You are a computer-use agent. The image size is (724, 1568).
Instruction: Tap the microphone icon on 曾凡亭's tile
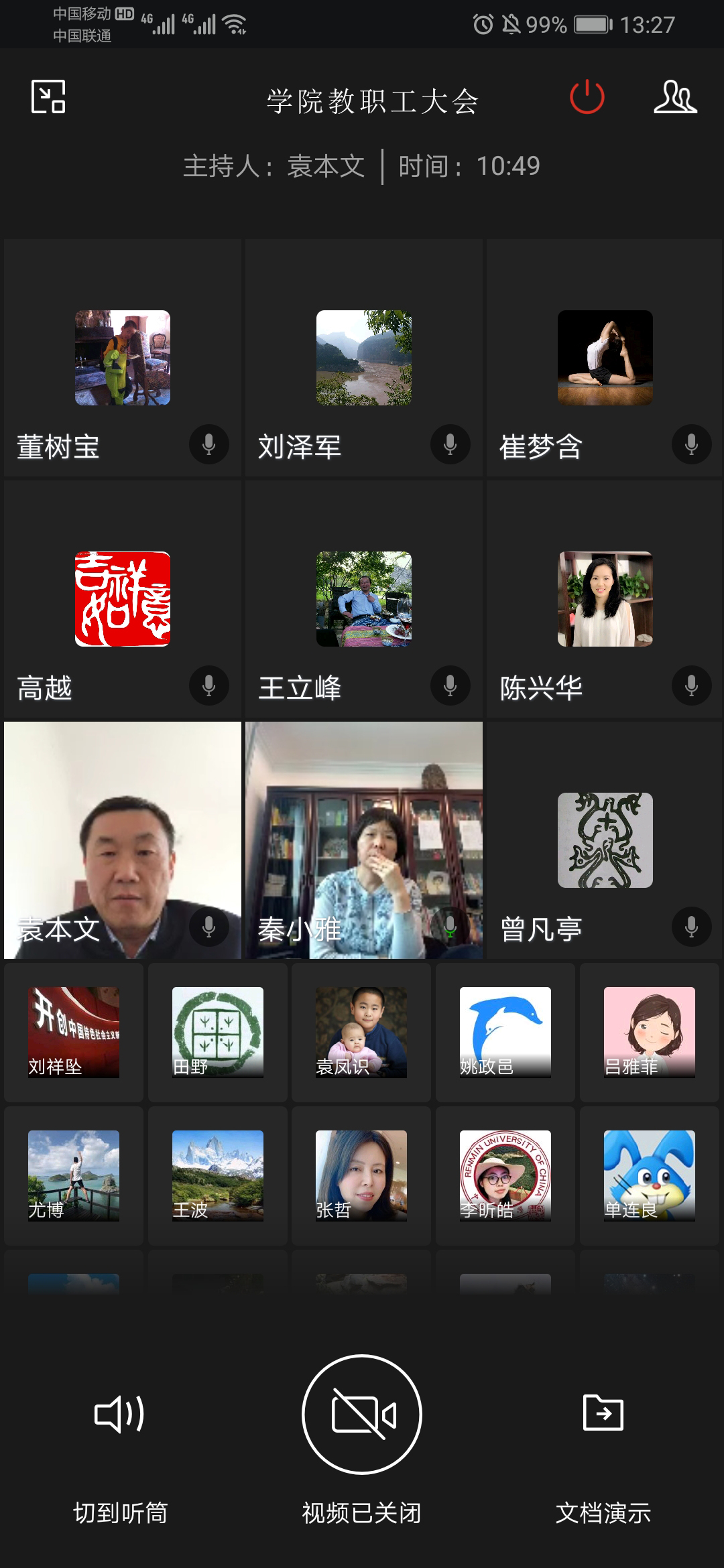pos(691,927)
